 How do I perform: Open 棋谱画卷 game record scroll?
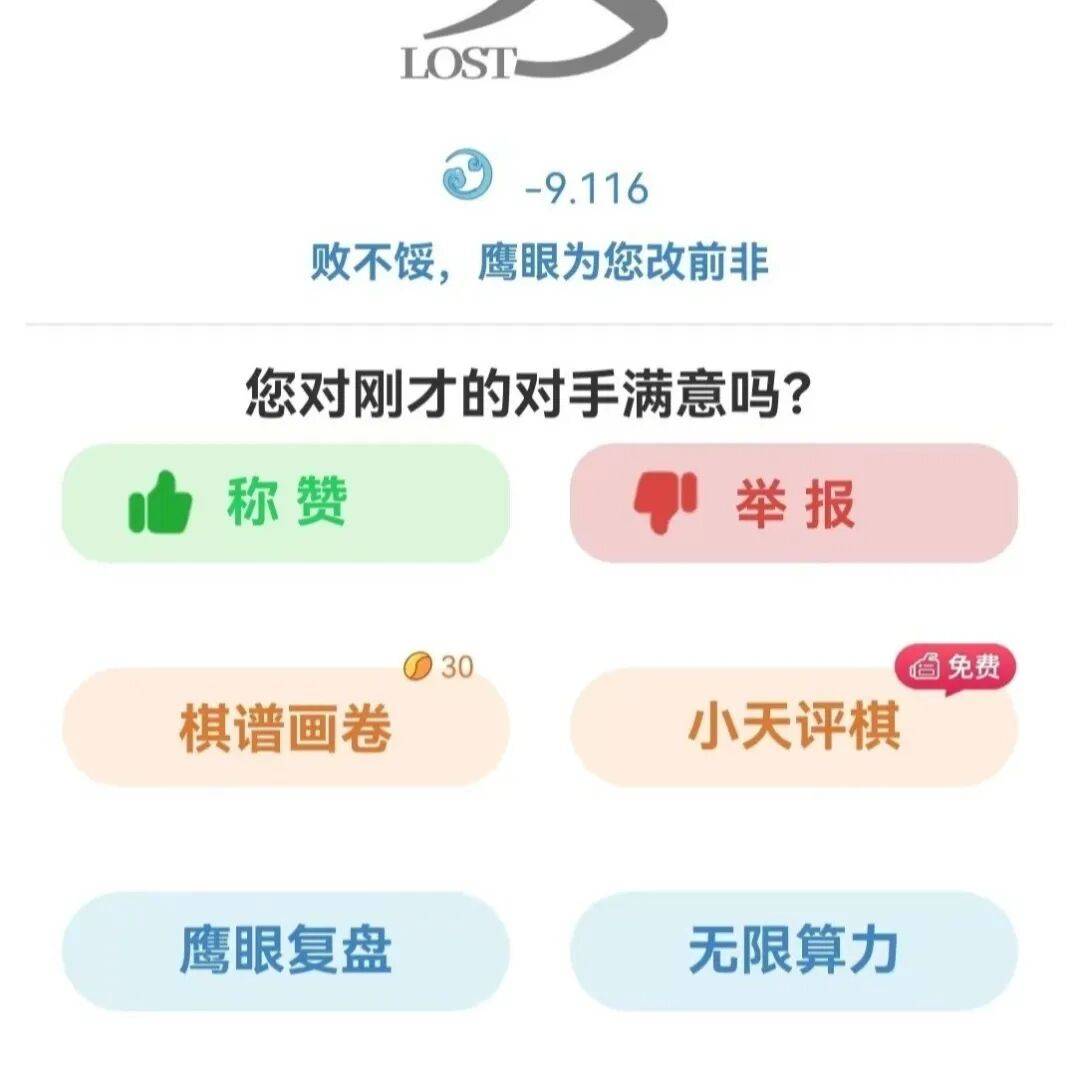pos(285,728)
